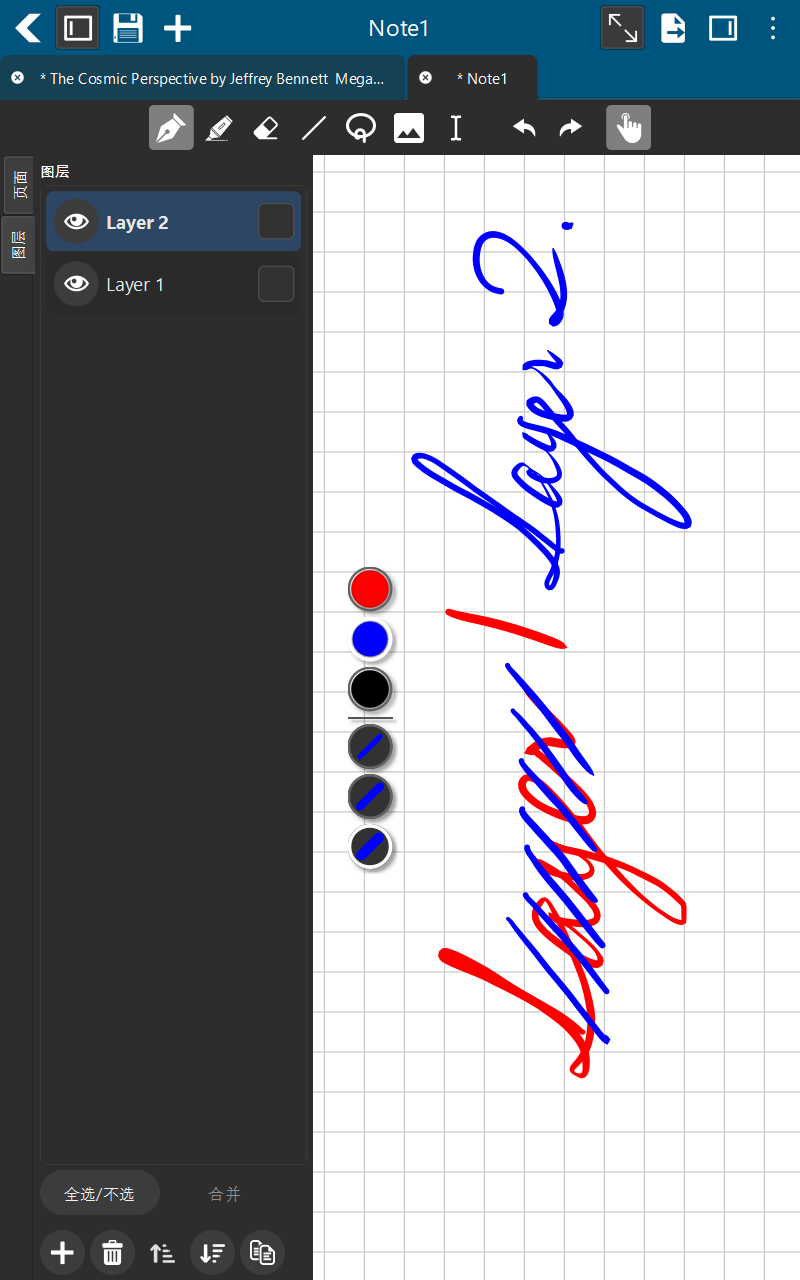Hide Layer 1 using its eye icon
This screenshot has width=800, height=1280.
click(x=77, y=284)
